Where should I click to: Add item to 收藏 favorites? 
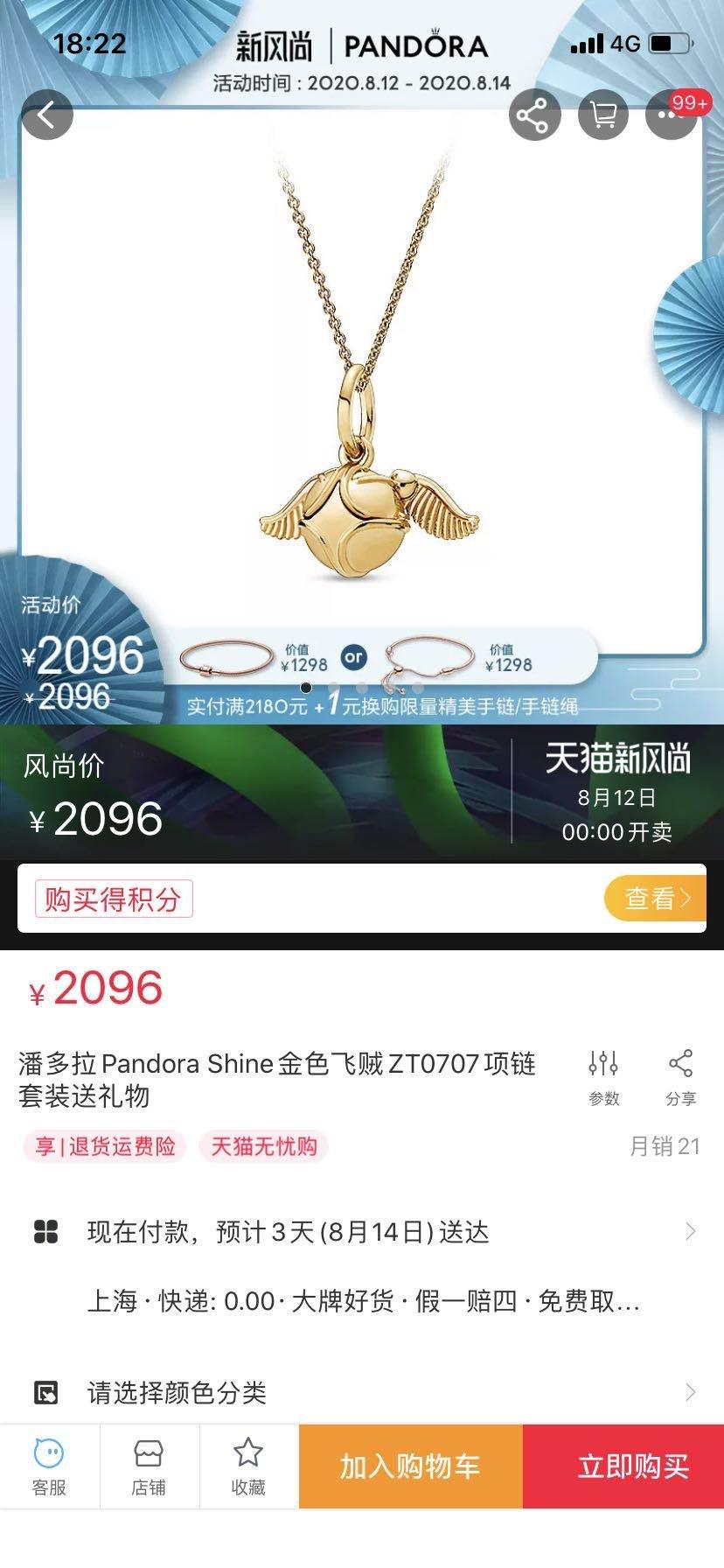pyautogui.click(x=248, y=1466)
